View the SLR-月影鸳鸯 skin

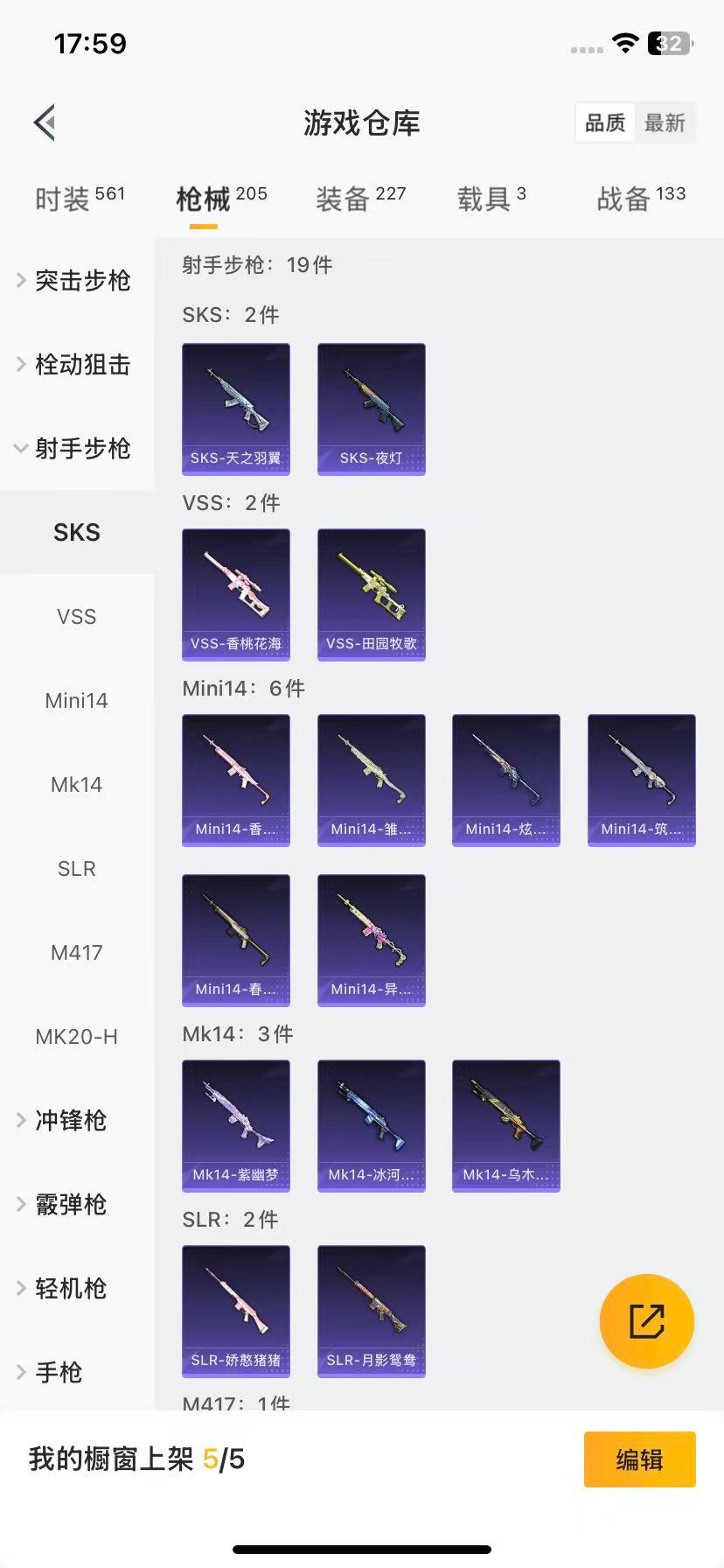pyautogui.click(x=372, y=1311)
